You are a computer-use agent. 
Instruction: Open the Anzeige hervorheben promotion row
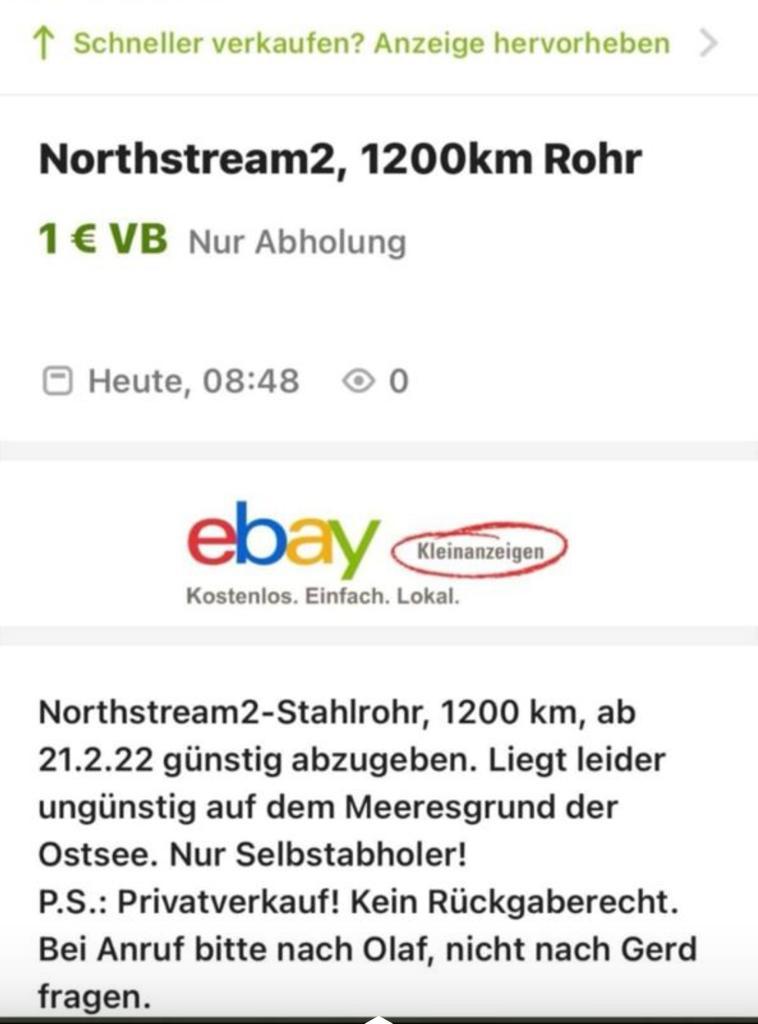point(372,44)
